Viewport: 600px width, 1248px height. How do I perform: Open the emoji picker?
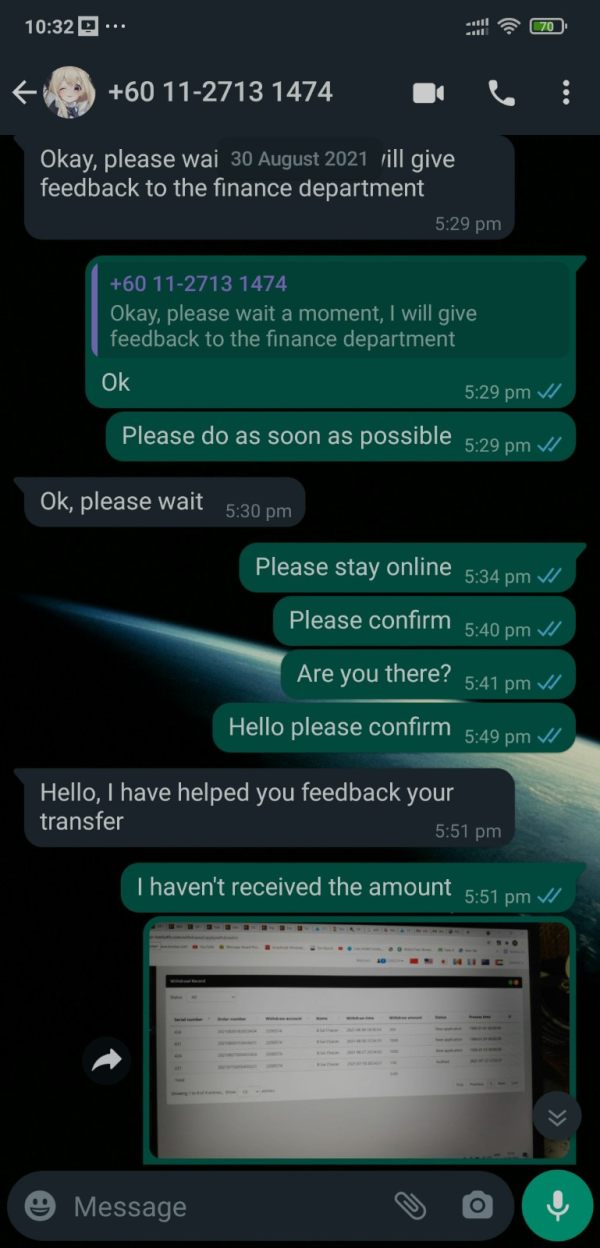point(40,1205)
